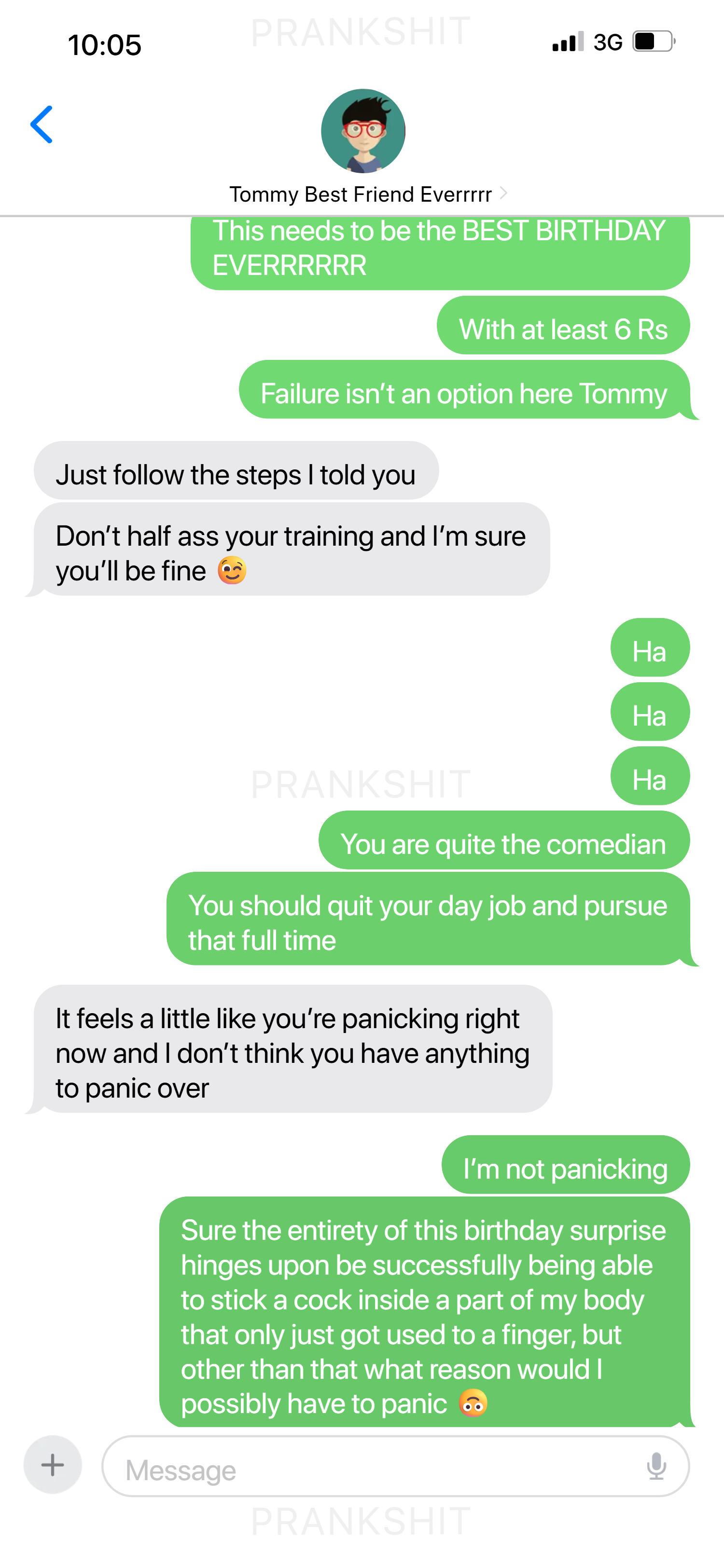Start dictation with the microphone icon
Viewport: 724px width, 1568px height.
pos(656,1466)
